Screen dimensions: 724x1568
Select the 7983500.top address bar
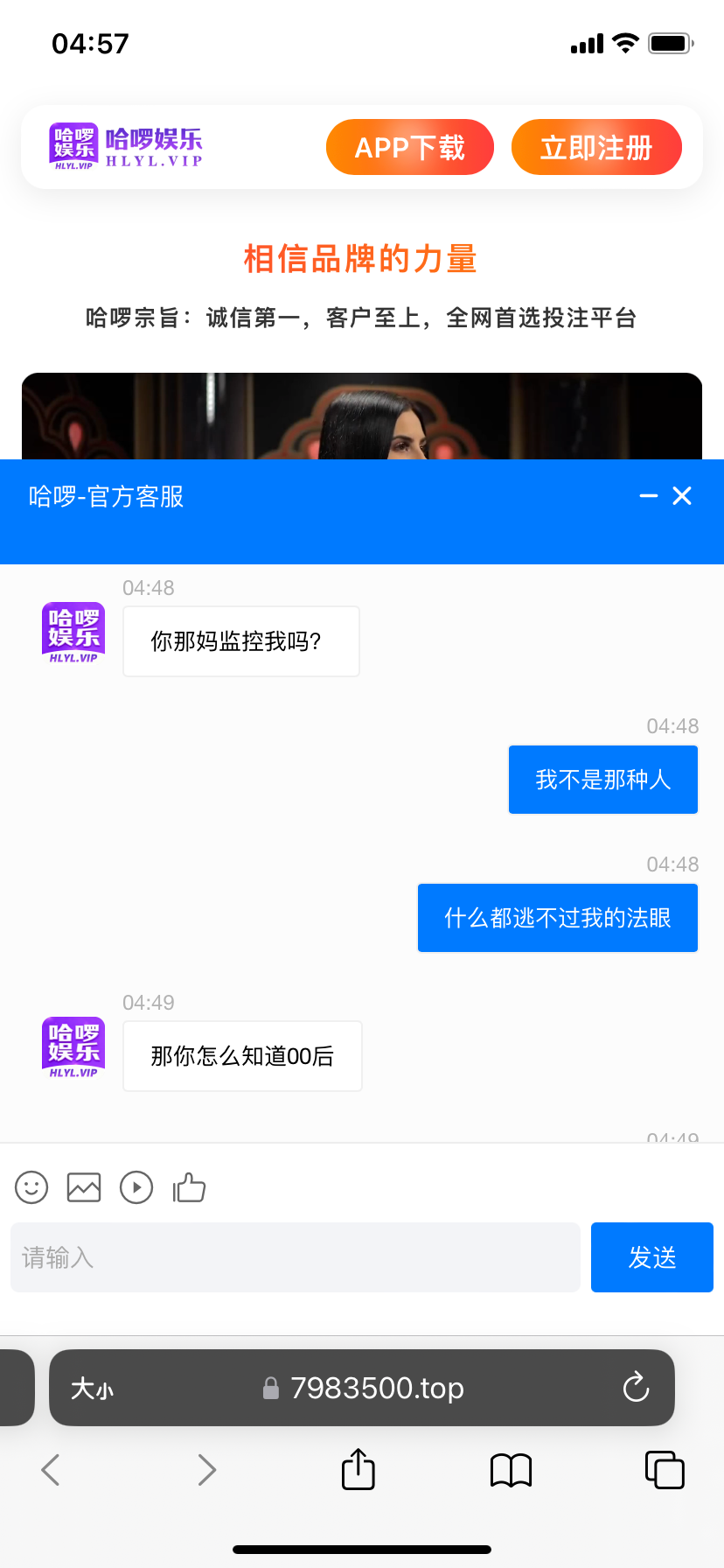pyautogui.click(x=376, y=1388)
